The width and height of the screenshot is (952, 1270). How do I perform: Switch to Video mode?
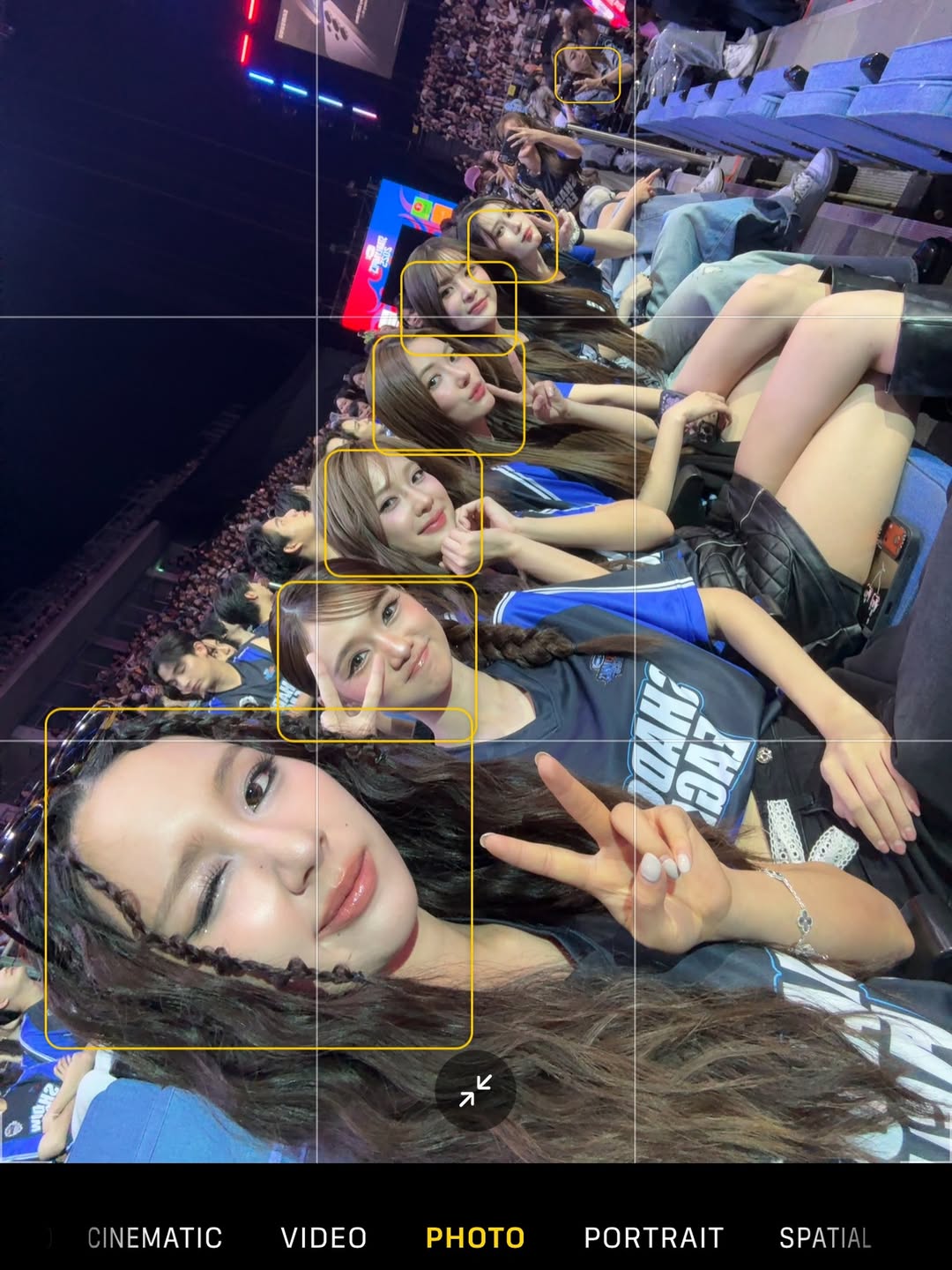coord(324,1237)
